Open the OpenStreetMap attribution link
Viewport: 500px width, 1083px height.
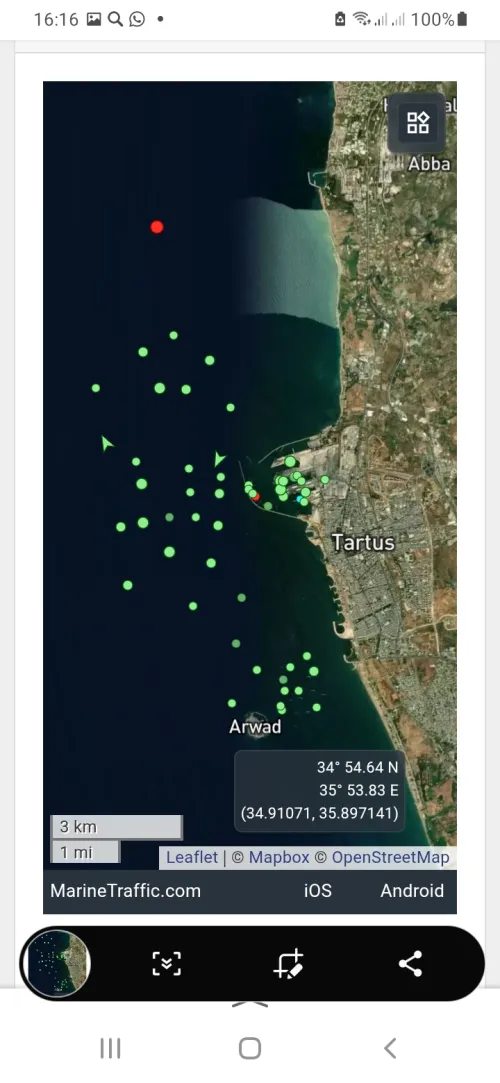(390, 857)
